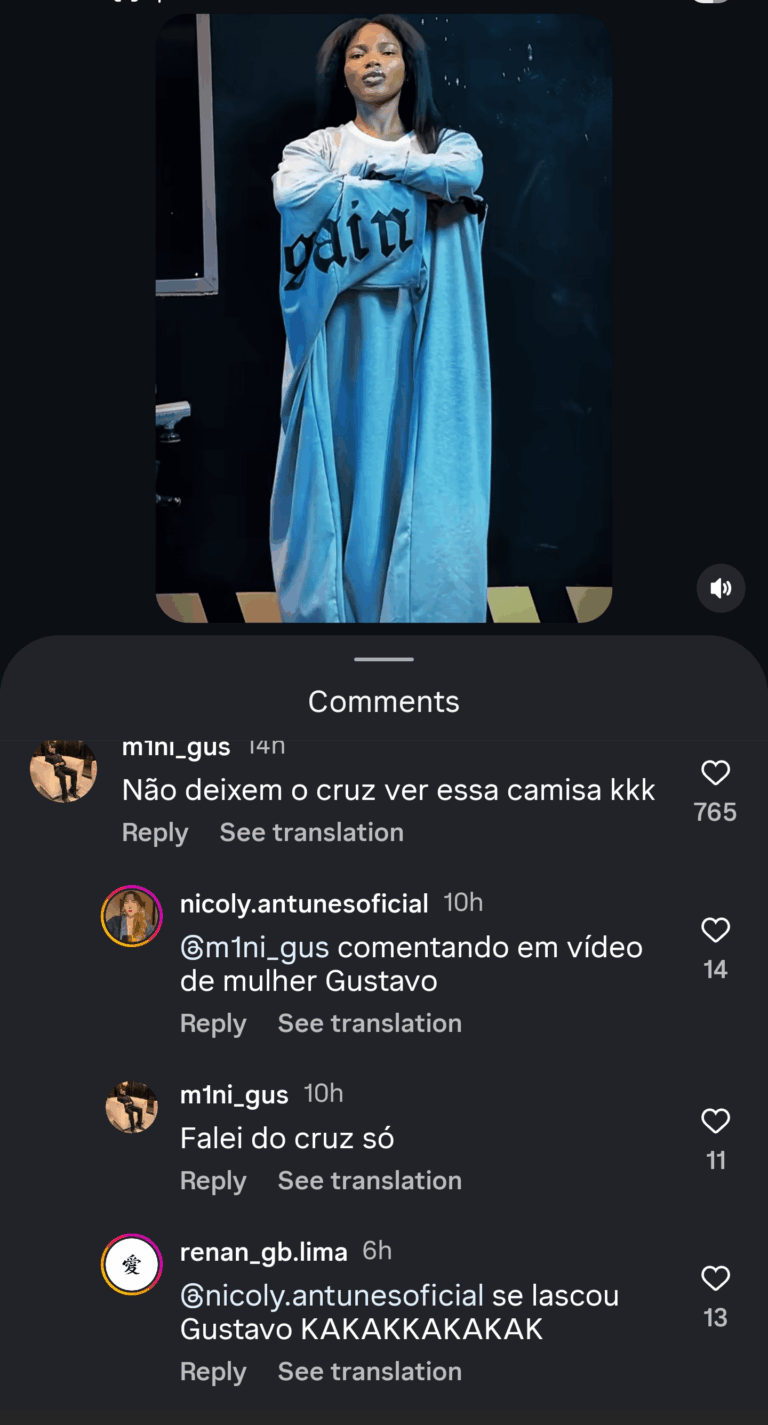Translate renan_gb.lima's comment
Image resolution: width=768 pixels, height=1425 pixels.
369,1372
